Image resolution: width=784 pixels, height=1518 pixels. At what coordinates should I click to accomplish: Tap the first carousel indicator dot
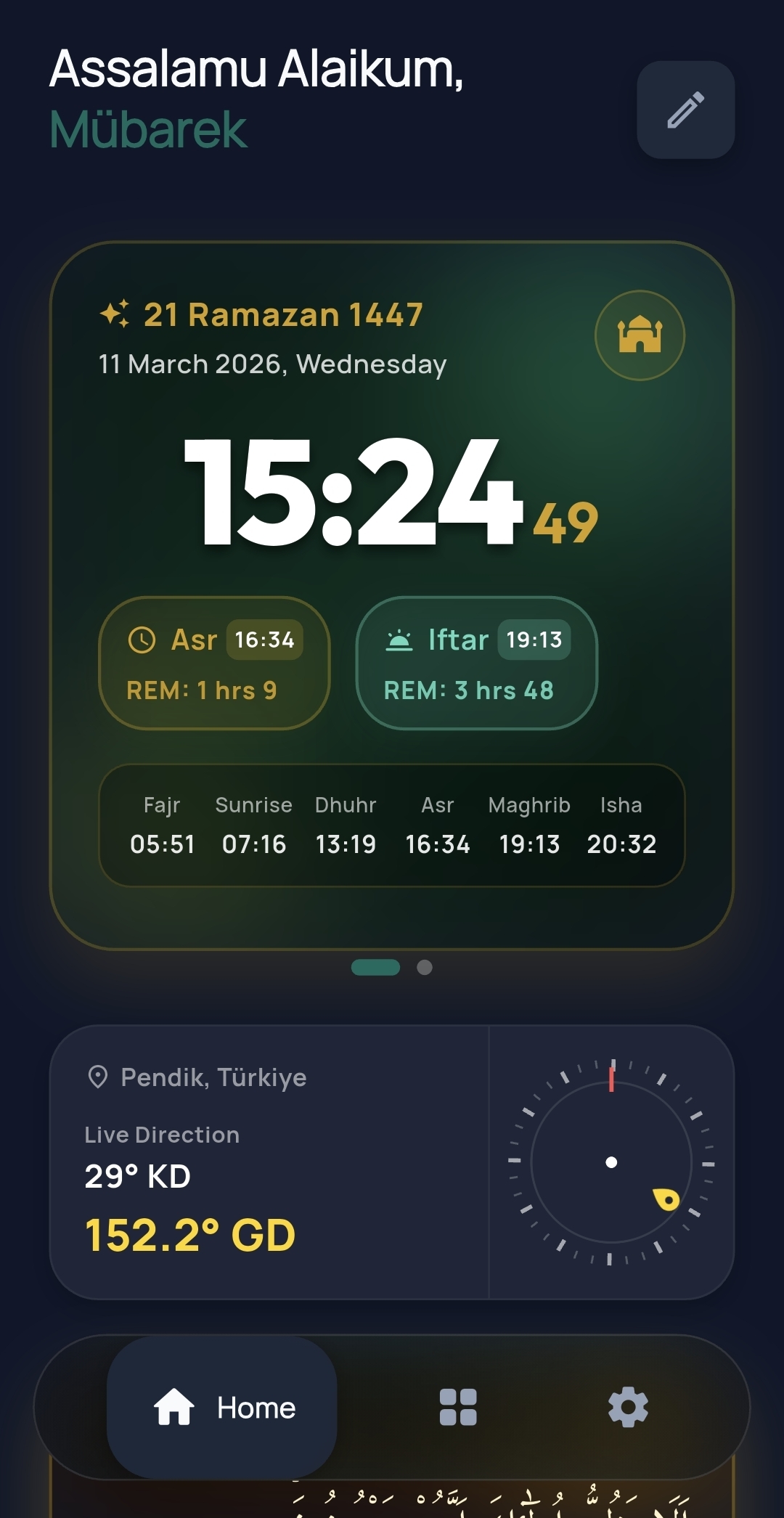click(x=377, y=967)
